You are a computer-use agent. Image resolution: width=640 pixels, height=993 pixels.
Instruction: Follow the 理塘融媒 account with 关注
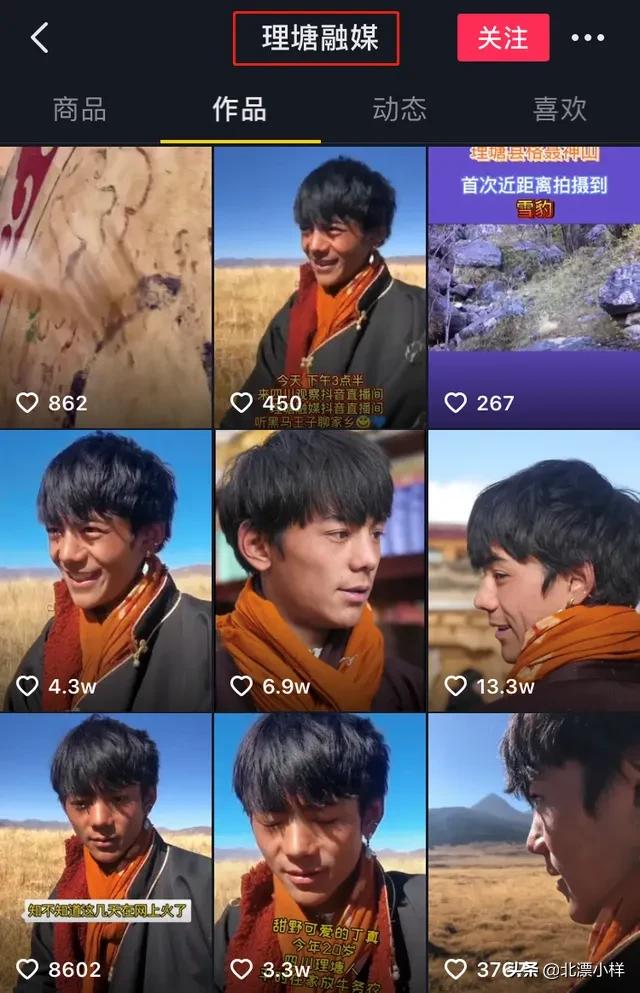(503, 38)
